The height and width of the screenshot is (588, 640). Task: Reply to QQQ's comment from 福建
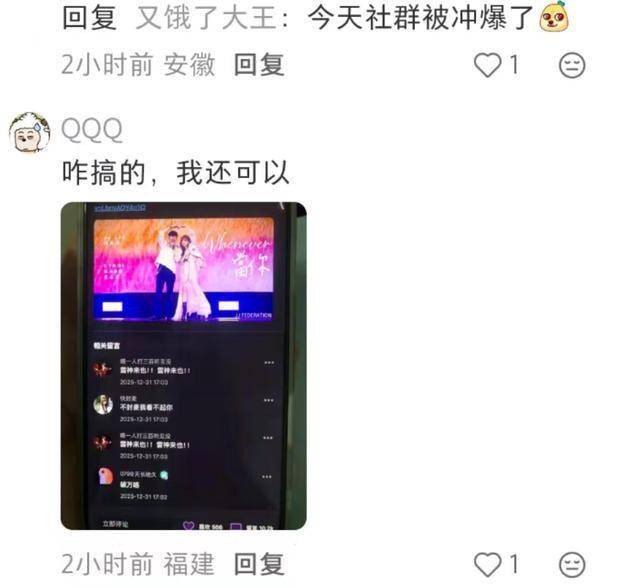tap(259, 564)
